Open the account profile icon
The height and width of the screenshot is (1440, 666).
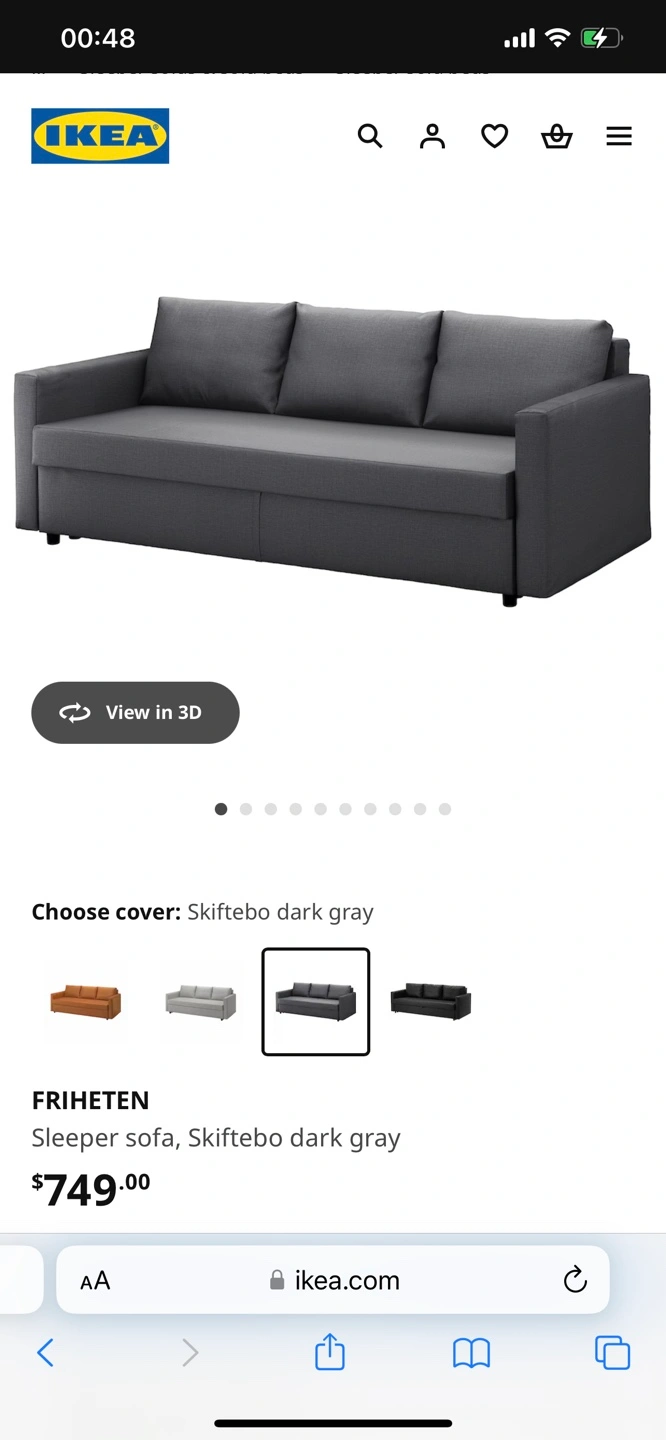(x=432, y=136)
